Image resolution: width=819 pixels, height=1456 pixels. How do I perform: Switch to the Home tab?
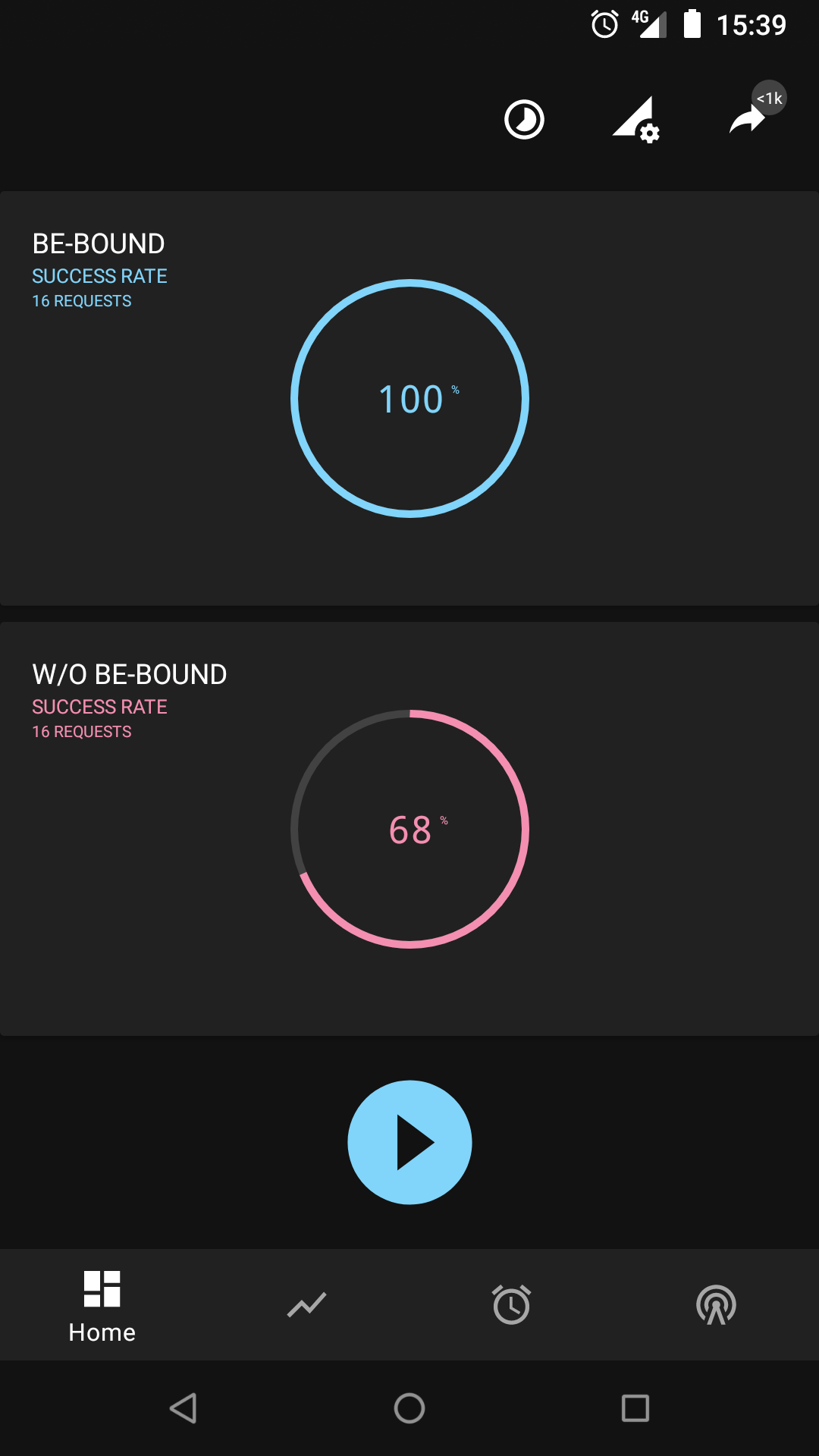tap(102, 1306)
